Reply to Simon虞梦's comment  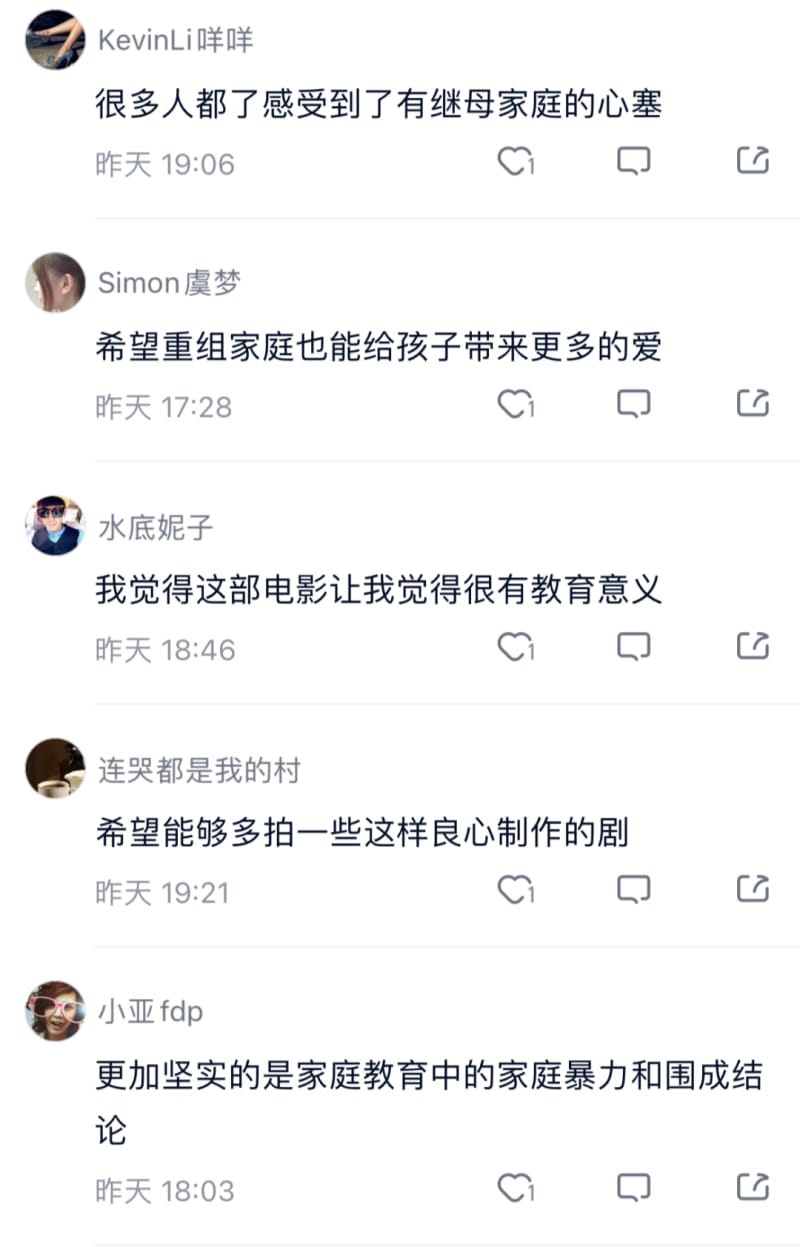(633, 404)
